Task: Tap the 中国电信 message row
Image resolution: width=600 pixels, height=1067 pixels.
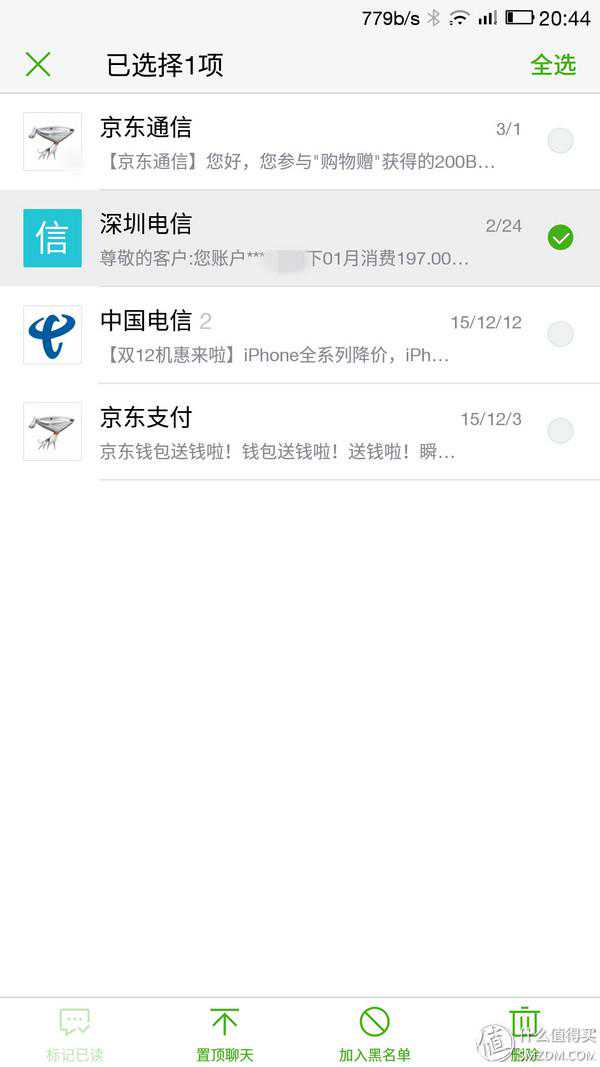Action: pyautogui.click(x=300, y=335)
